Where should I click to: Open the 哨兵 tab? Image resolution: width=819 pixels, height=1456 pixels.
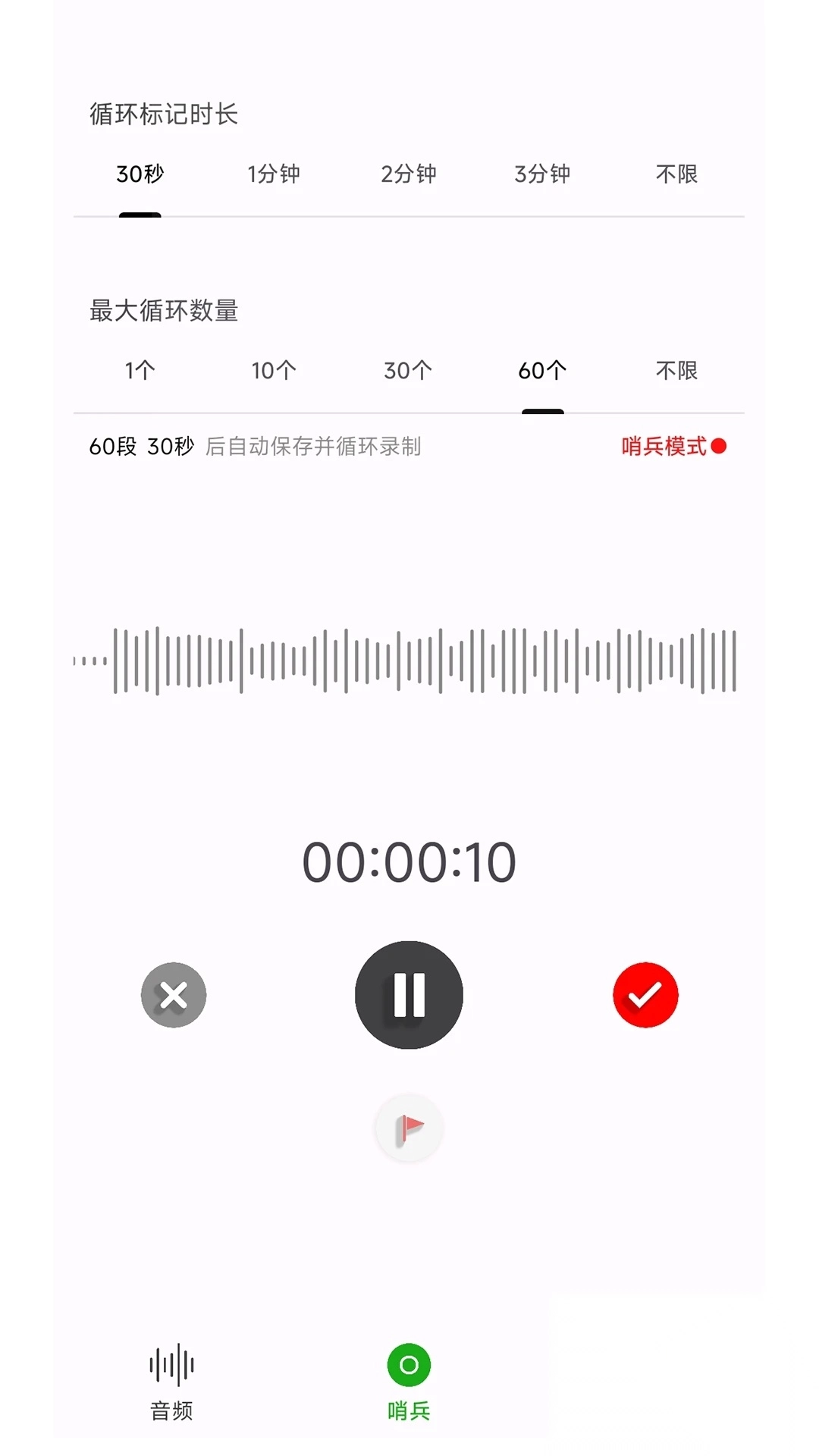coord(409,1382)
